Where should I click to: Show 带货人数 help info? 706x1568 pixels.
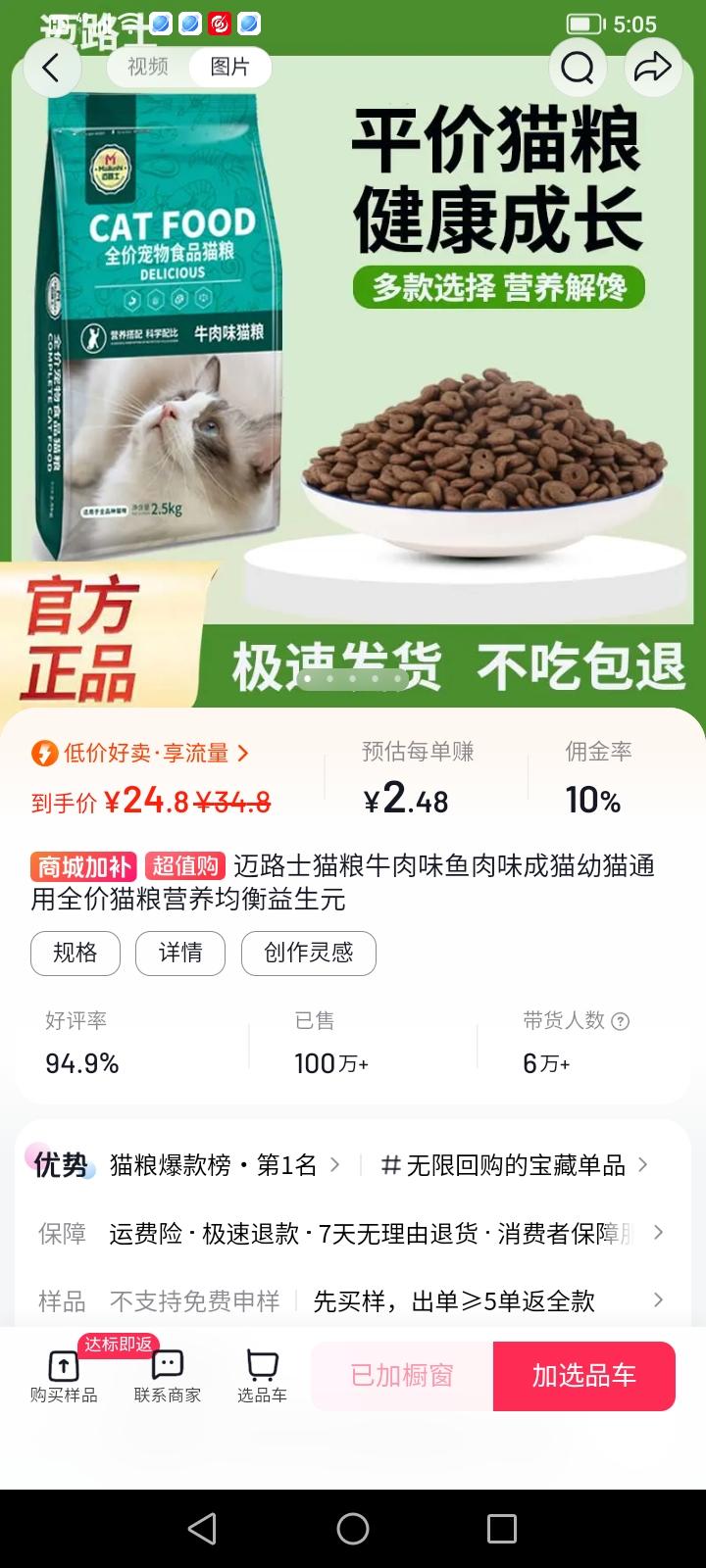pyautogui.click(x=620, y=1021)
